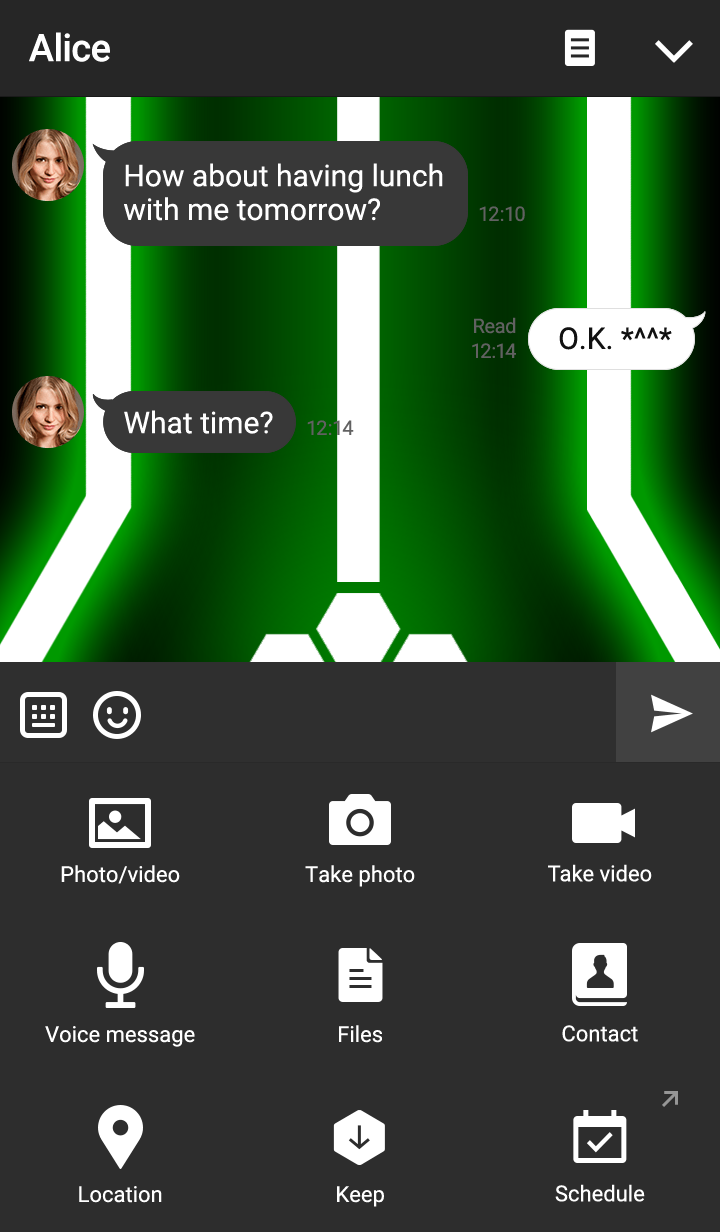Image resolution: width=720 pixels, height=1232 pixels.
Task: Select Take photo option
Action: tap(360, 840)
